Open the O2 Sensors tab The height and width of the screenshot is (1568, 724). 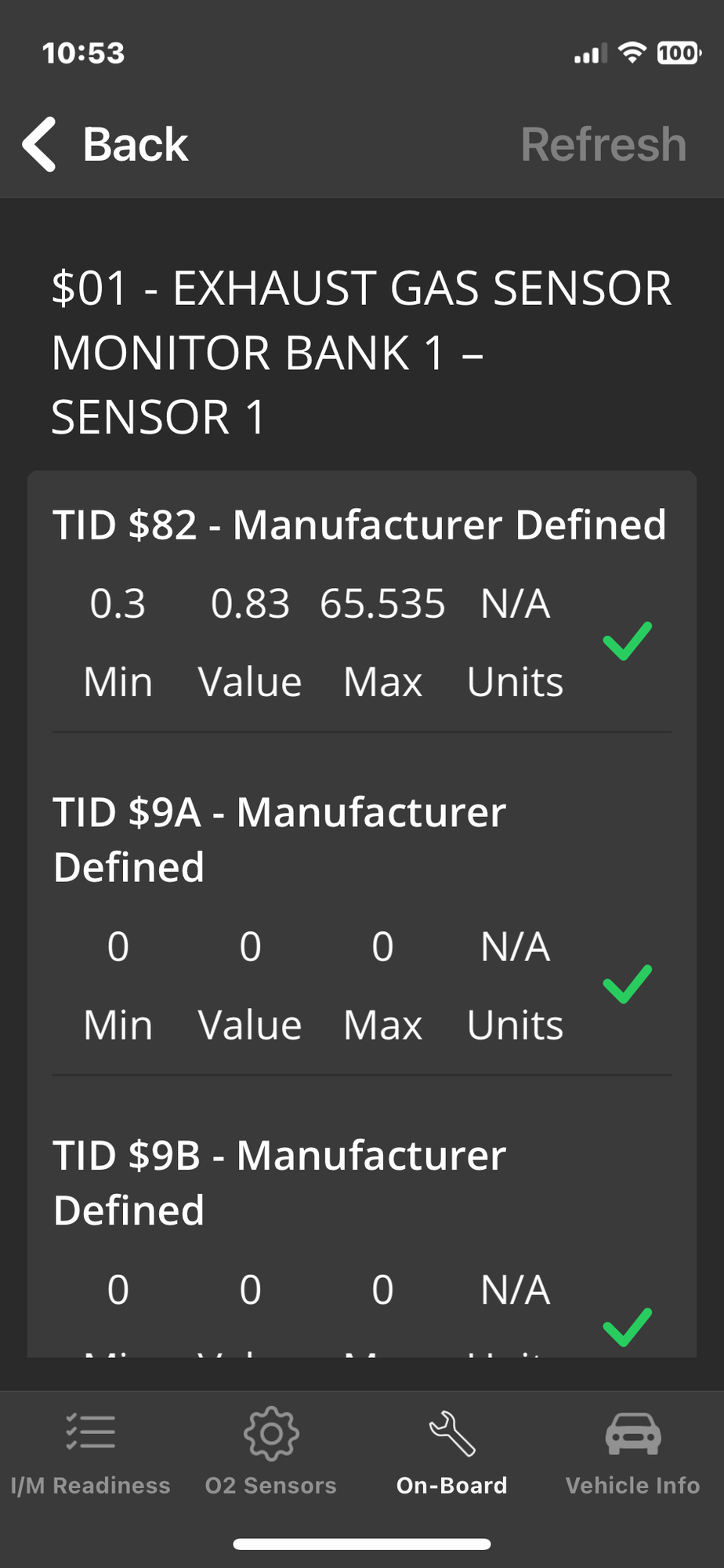coord(271,1452)
